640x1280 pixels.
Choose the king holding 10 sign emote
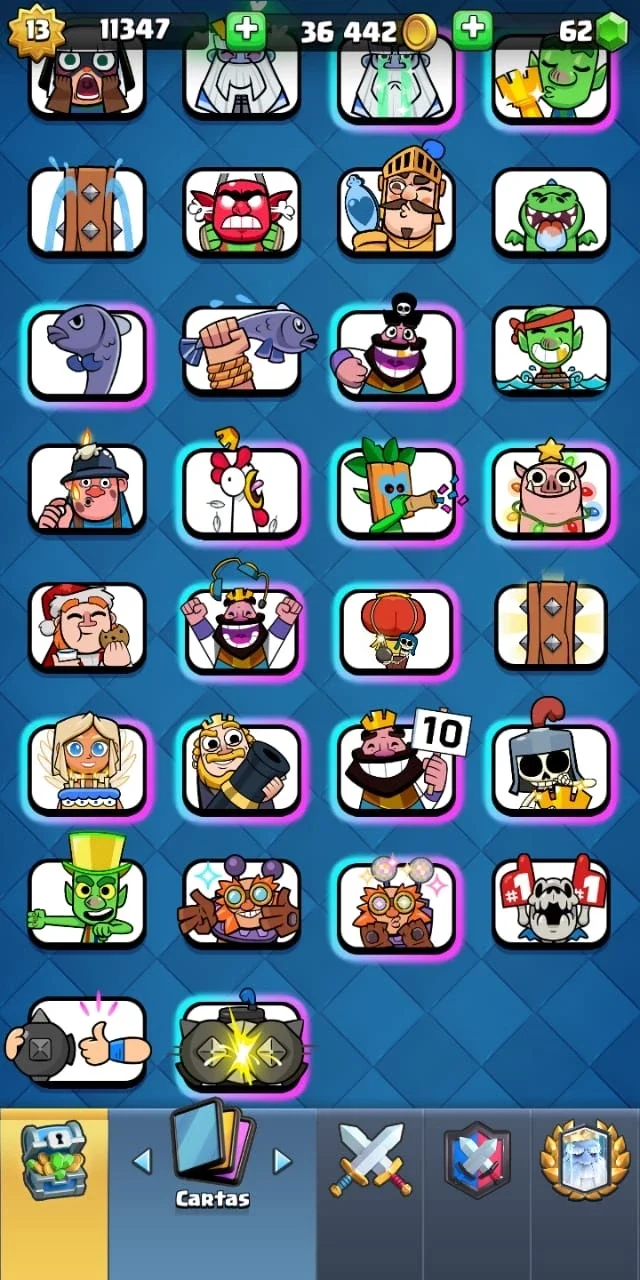(397, 766)
